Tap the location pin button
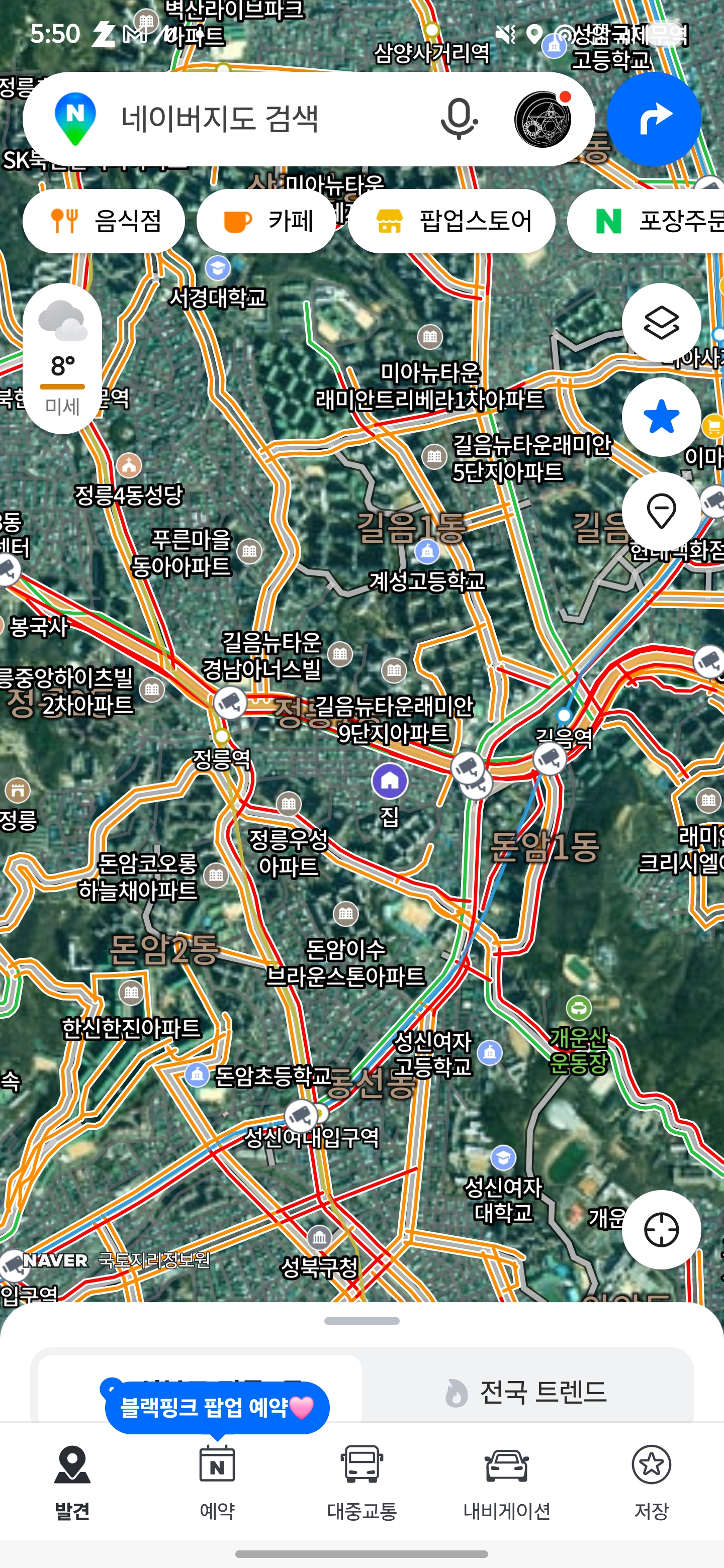Image resolution: width=724 pixels, height=1568 pixels. coord(661,511)
